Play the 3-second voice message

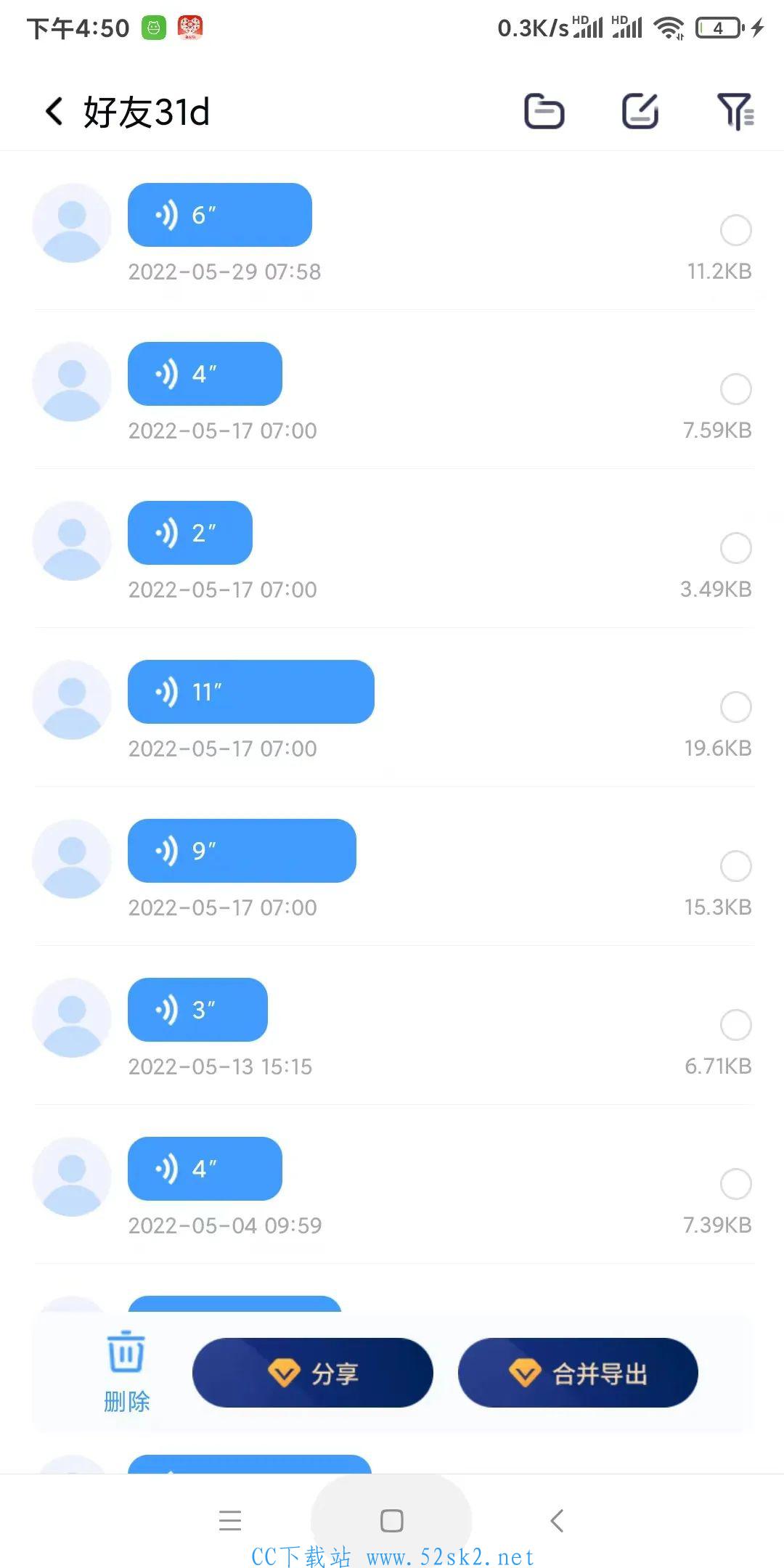click(197, 1010)
